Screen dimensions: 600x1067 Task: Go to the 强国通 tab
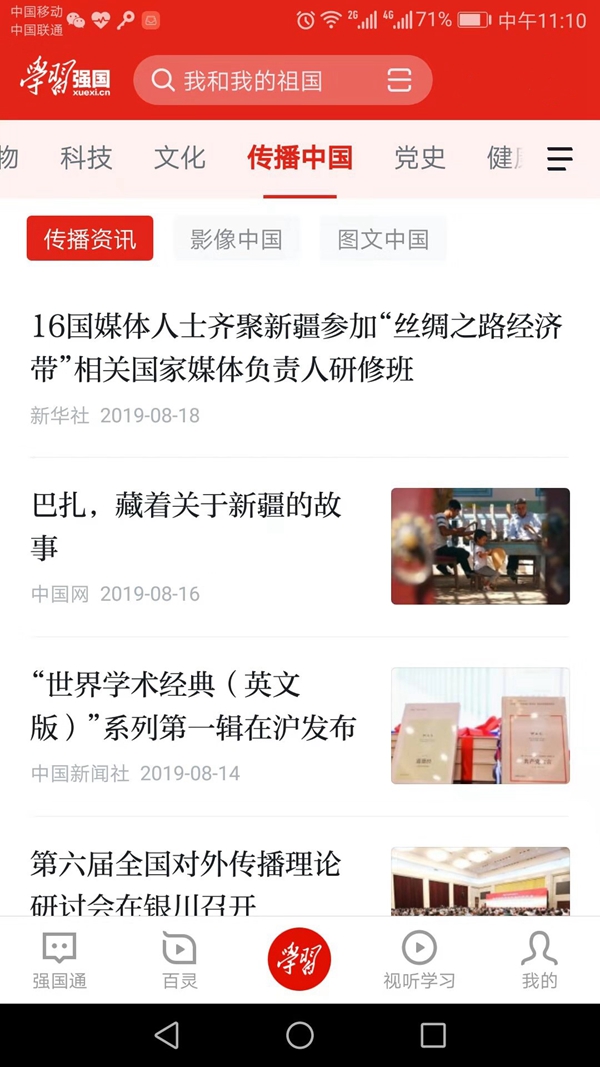click(x=60, y=960)
